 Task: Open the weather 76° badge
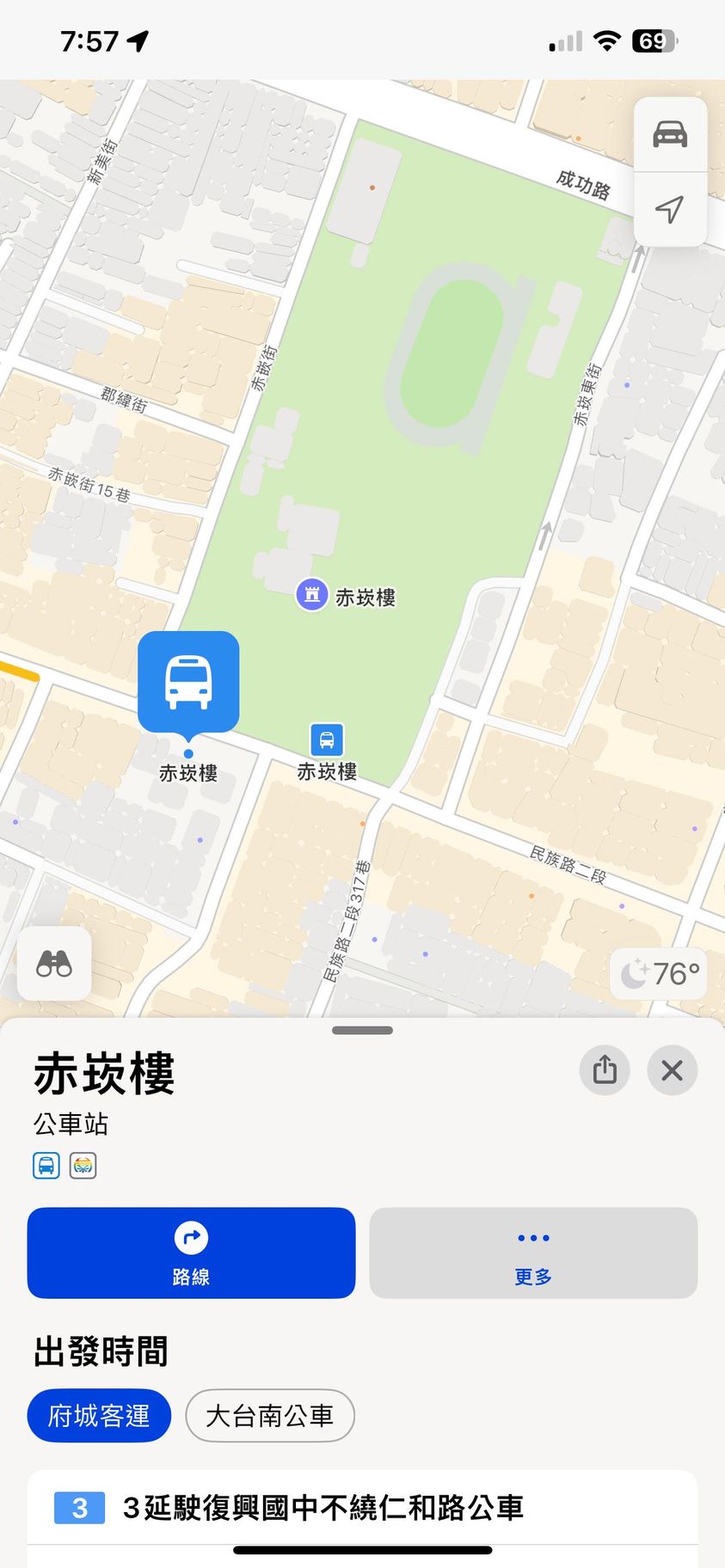[659, 974]
